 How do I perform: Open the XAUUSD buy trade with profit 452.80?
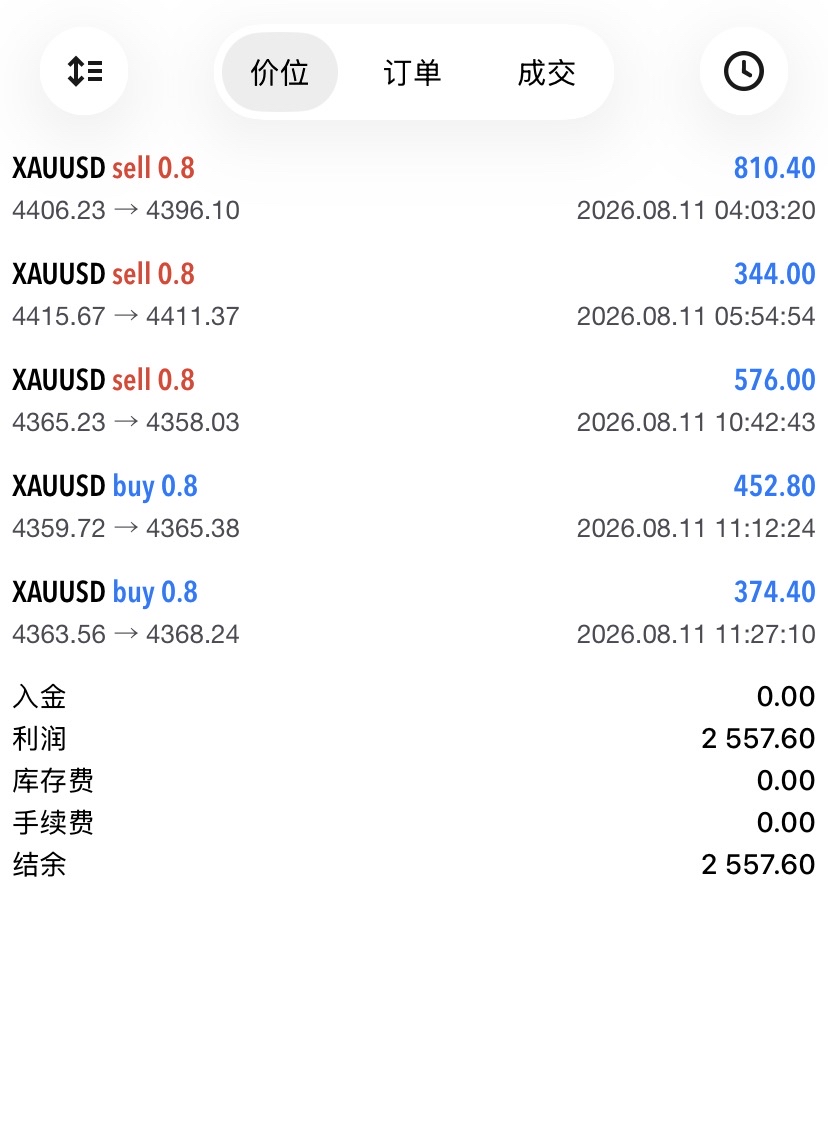[x=414, y=506]
